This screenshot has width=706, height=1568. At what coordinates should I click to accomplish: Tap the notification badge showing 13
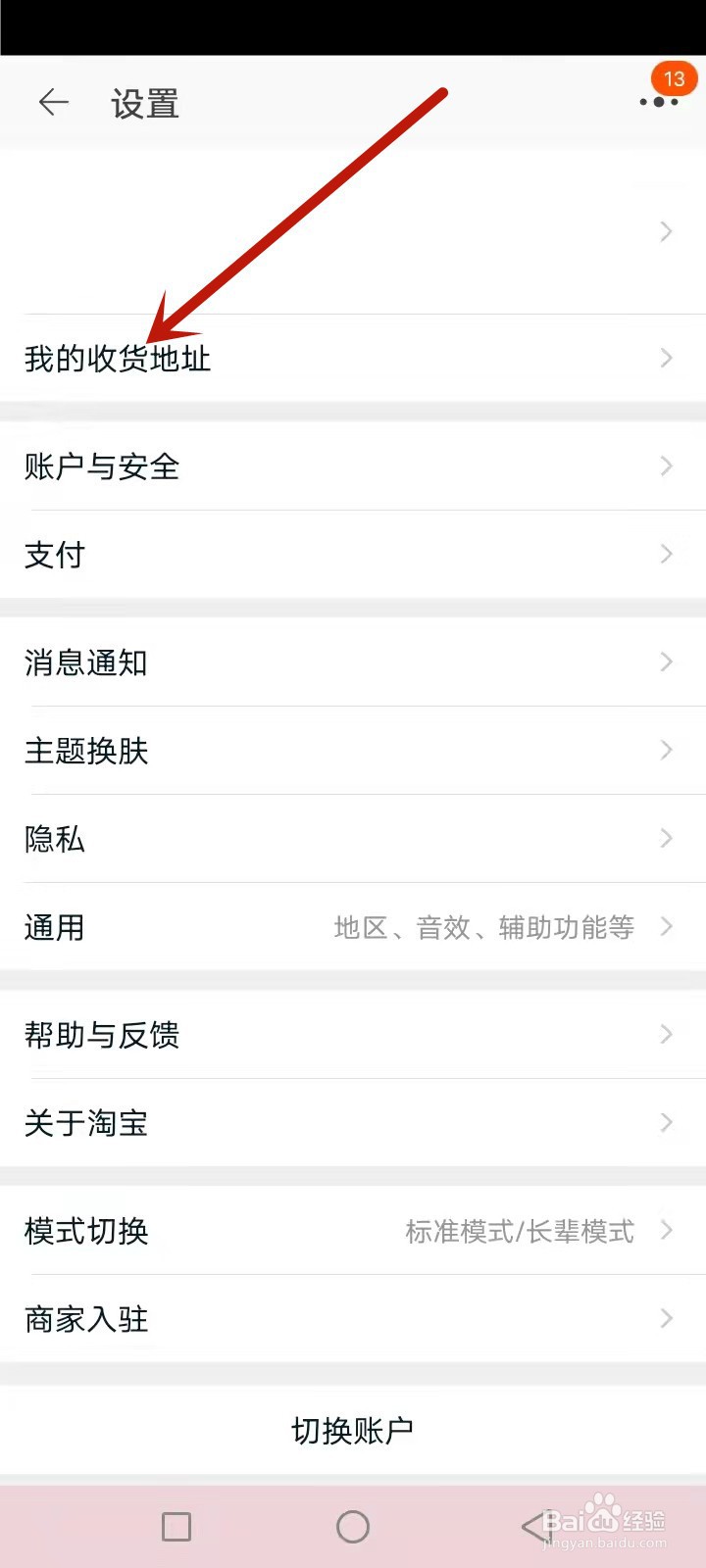[x=674, y=80]
